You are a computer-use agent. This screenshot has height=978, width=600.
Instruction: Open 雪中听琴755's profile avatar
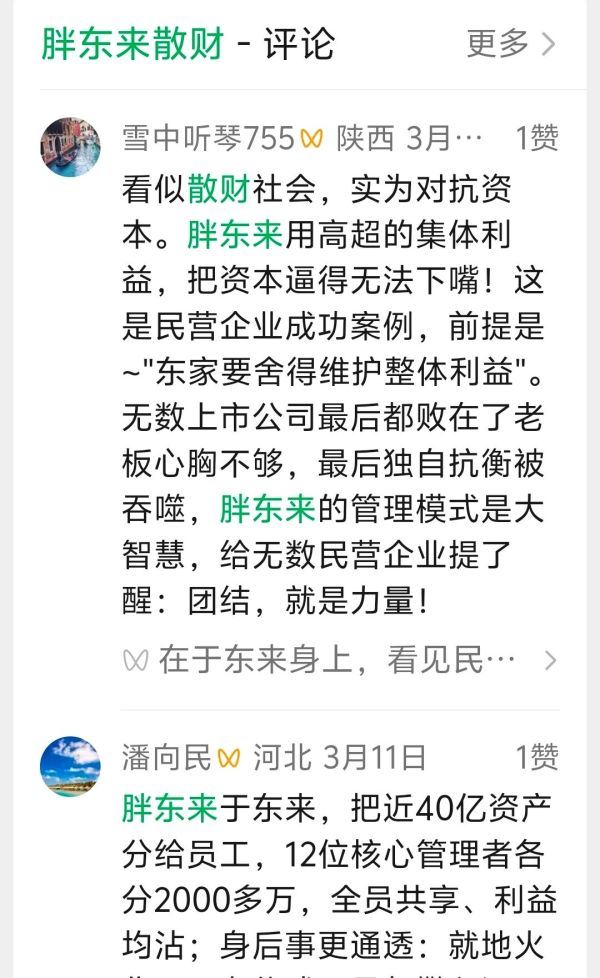(x=70, y=147)
